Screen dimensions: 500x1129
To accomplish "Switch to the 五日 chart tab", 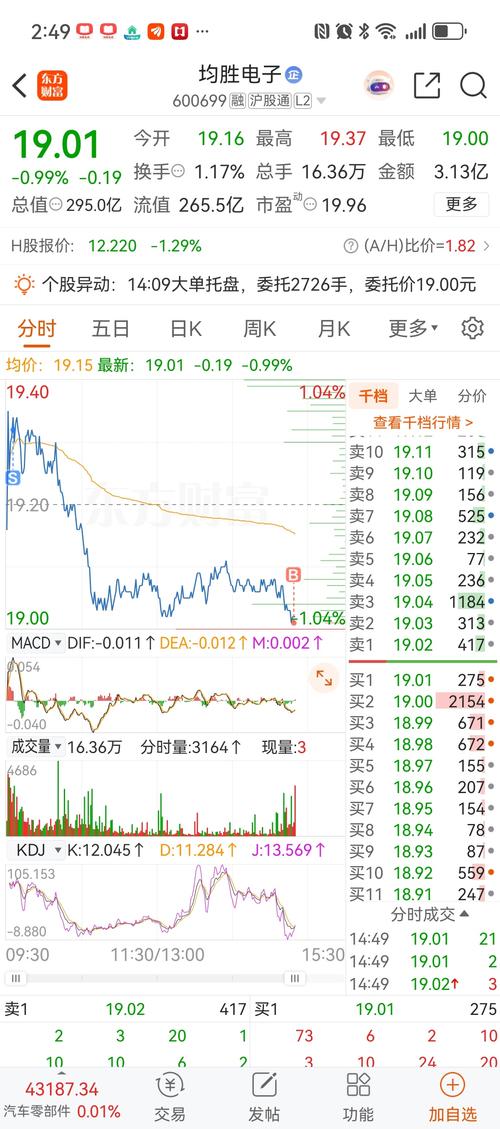I will 110,329.
